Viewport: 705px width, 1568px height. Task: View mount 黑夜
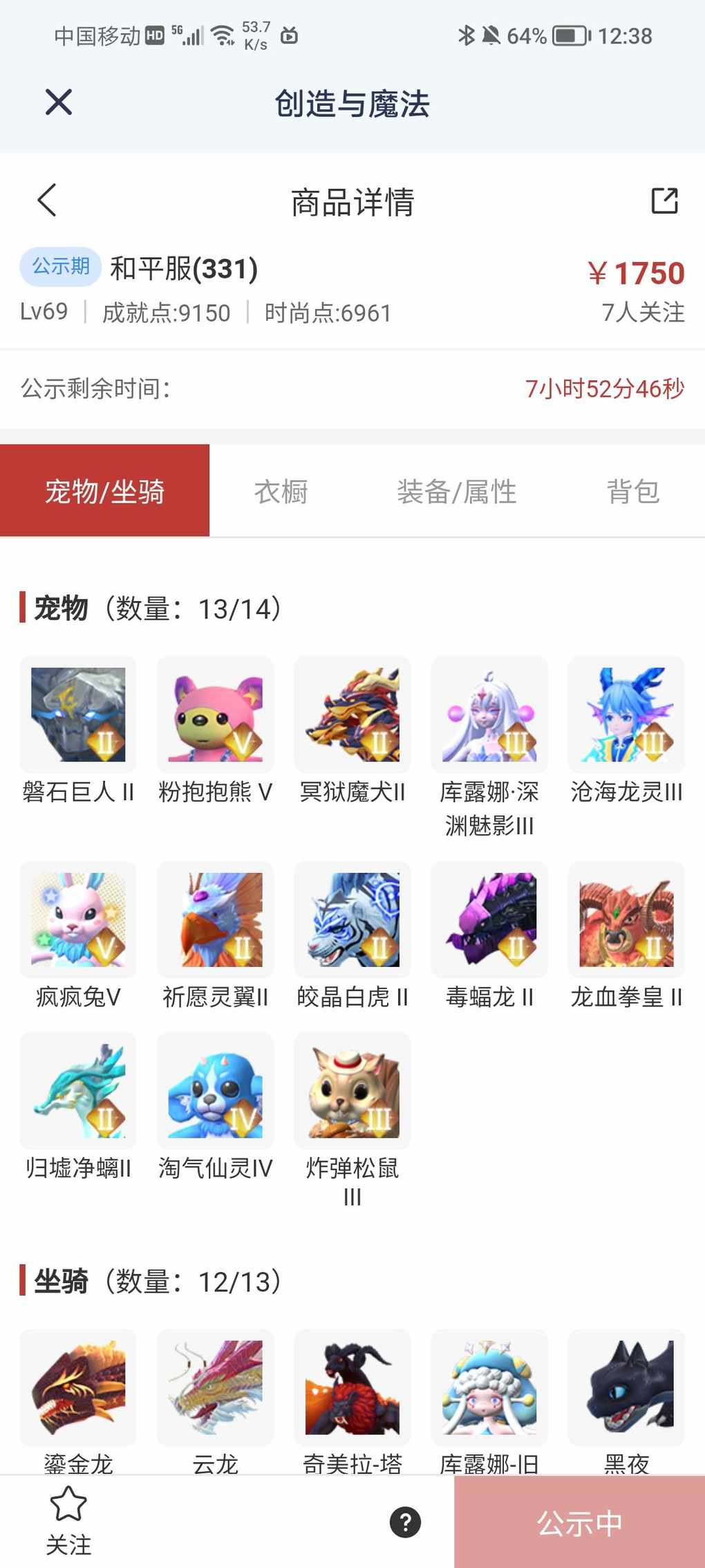coord(626,1387)
